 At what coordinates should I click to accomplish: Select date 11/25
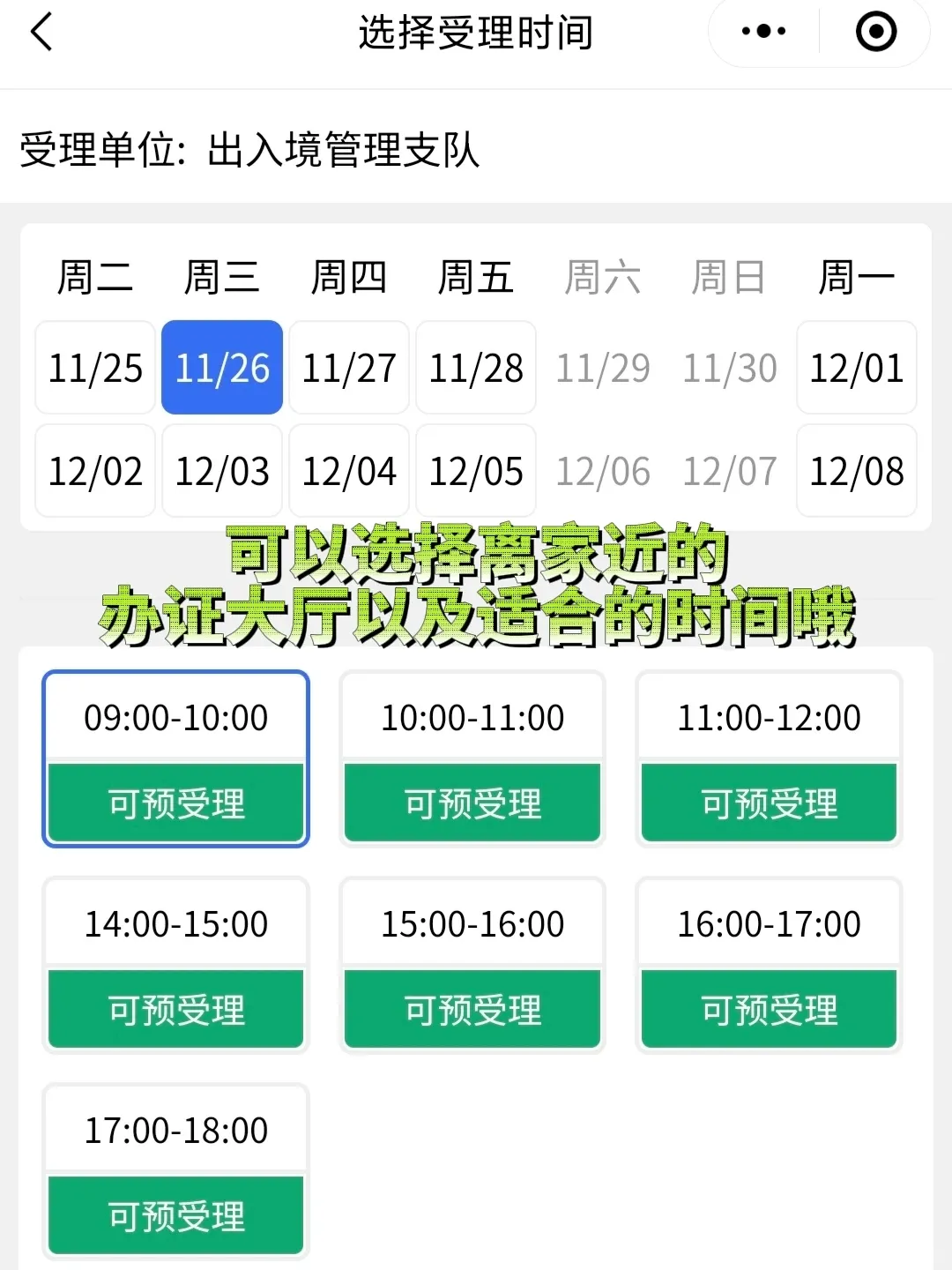pos(95,368)
